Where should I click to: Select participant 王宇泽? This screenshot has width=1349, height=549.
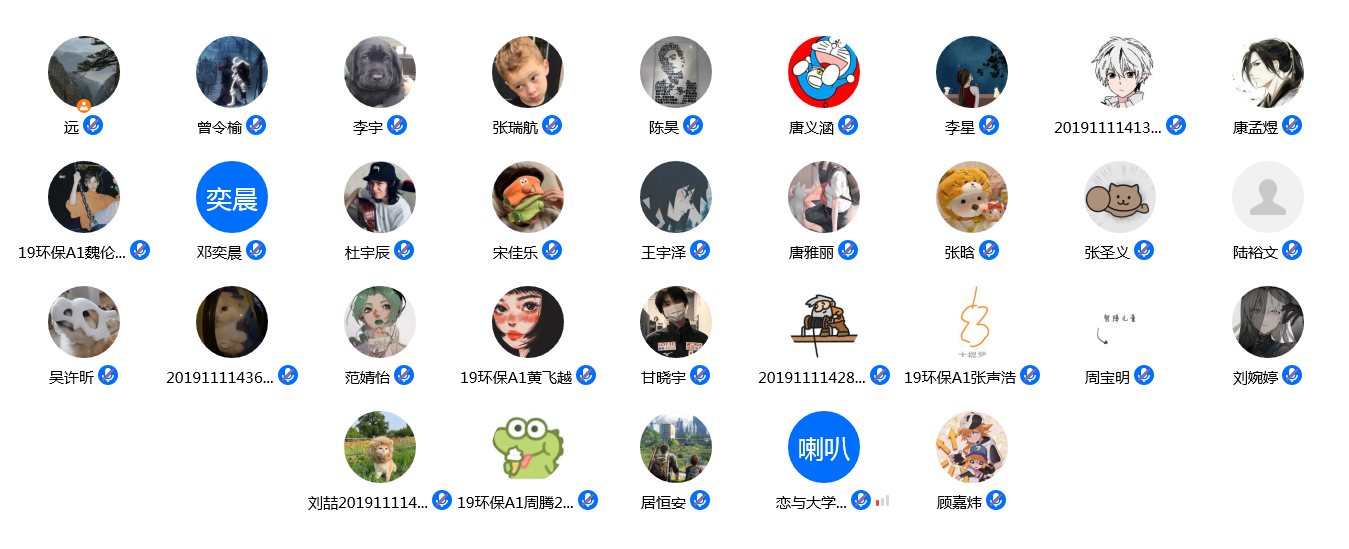pos(676,198)
